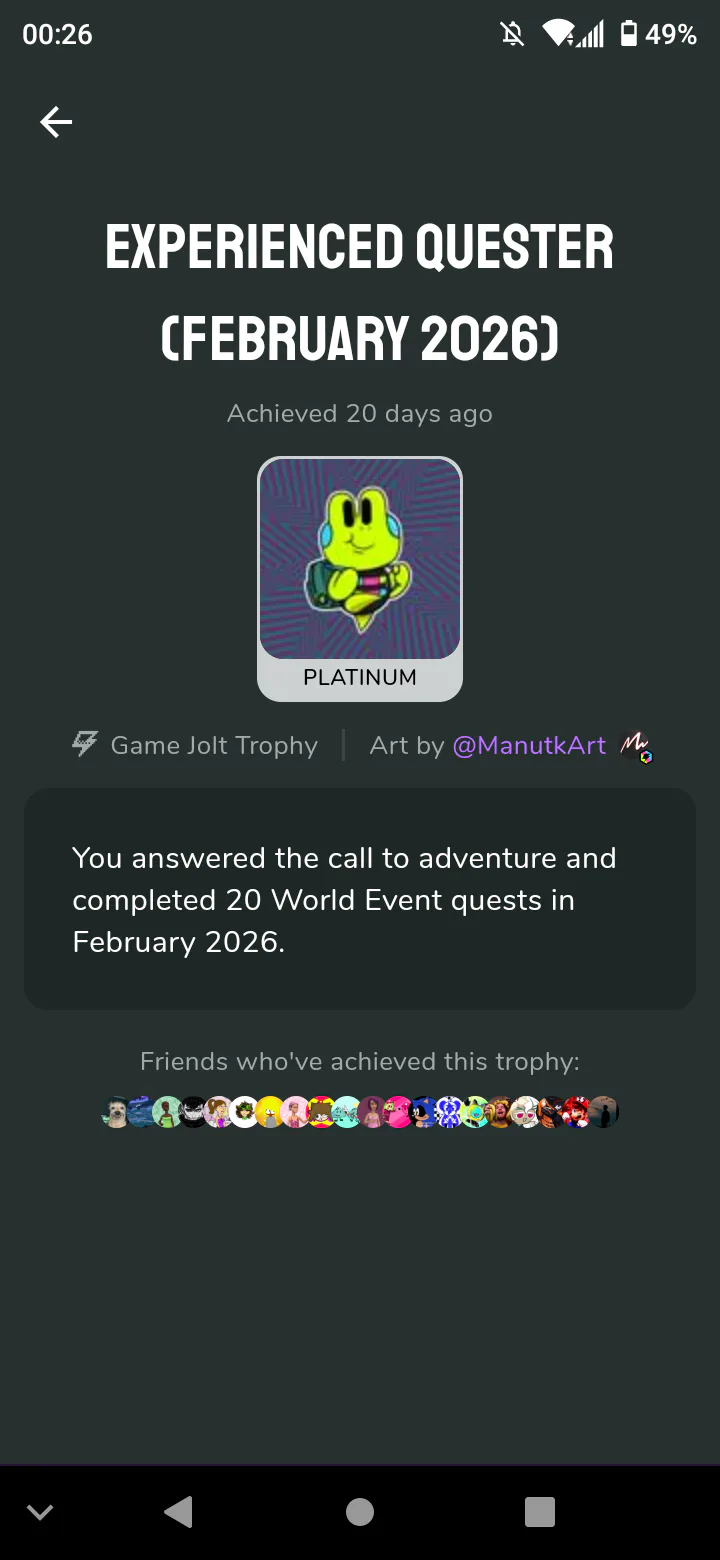720x1560 pixels.
Task: Go back using the top arrow
Action: [x=56, y=122]
